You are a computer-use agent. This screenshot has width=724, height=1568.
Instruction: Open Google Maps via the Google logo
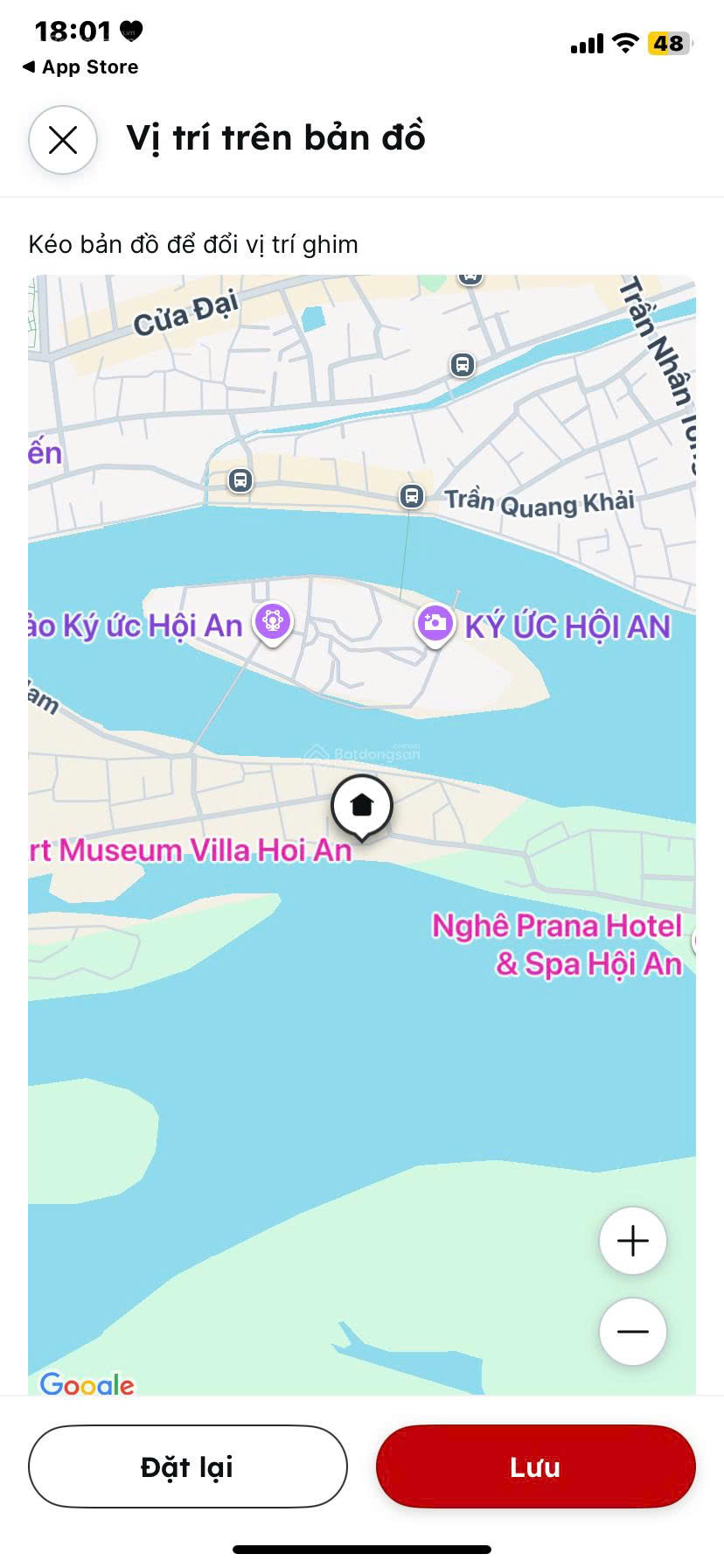point(87,1385)
